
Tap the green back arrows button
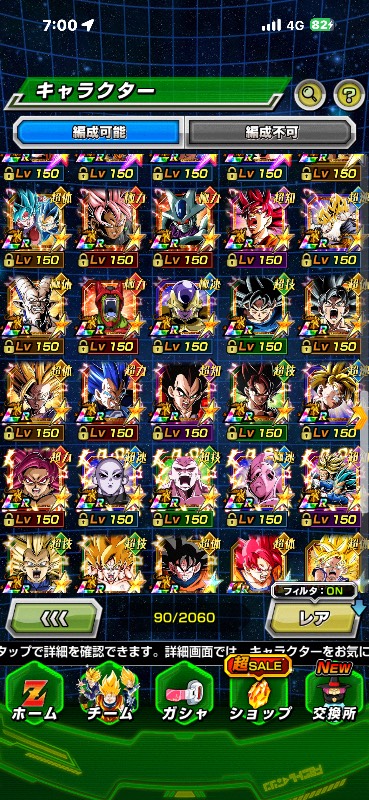[54, 619]
